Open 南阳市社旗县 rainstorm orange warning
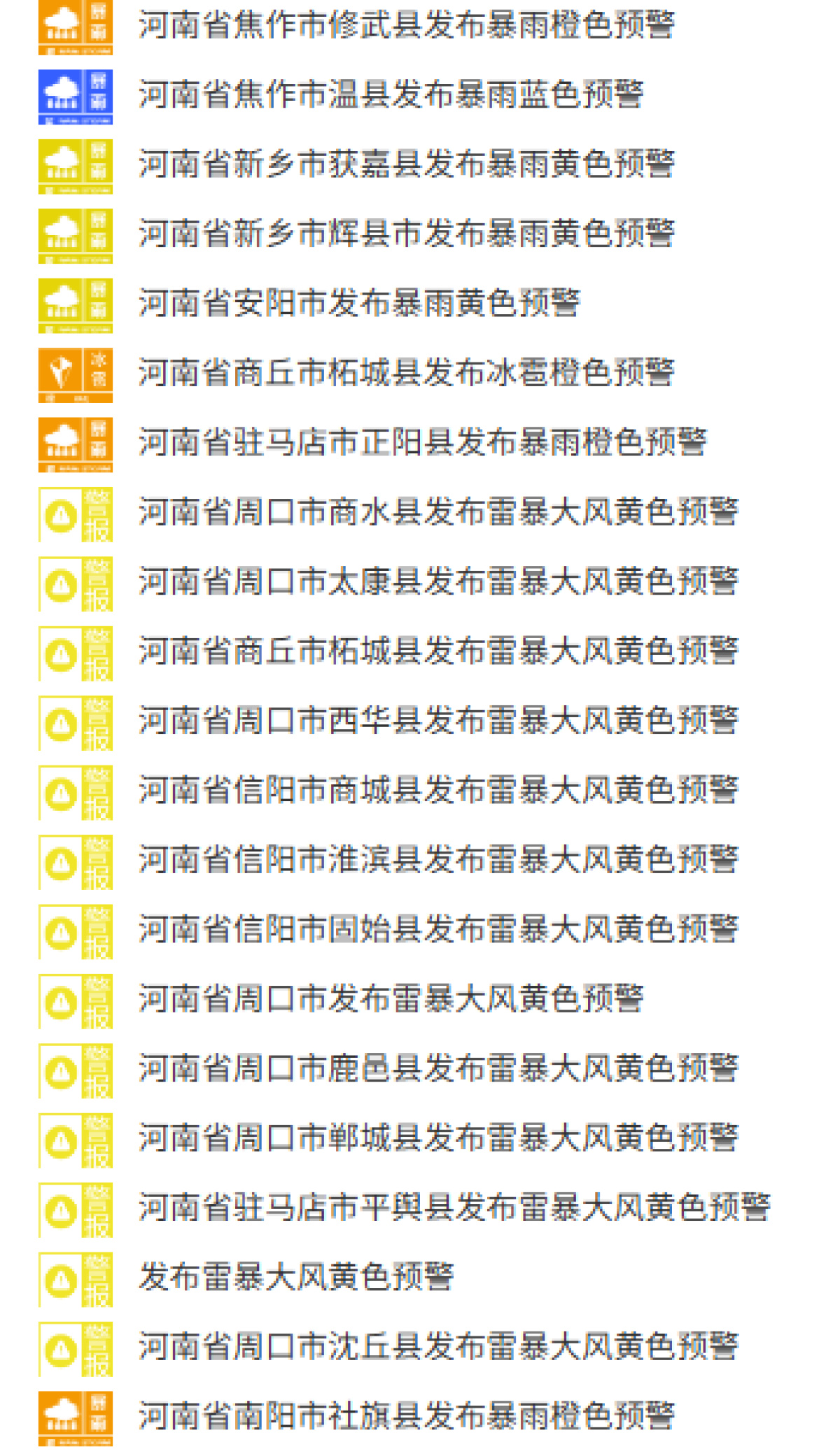Viewport: 840px width, 1456px height. 407,1415
